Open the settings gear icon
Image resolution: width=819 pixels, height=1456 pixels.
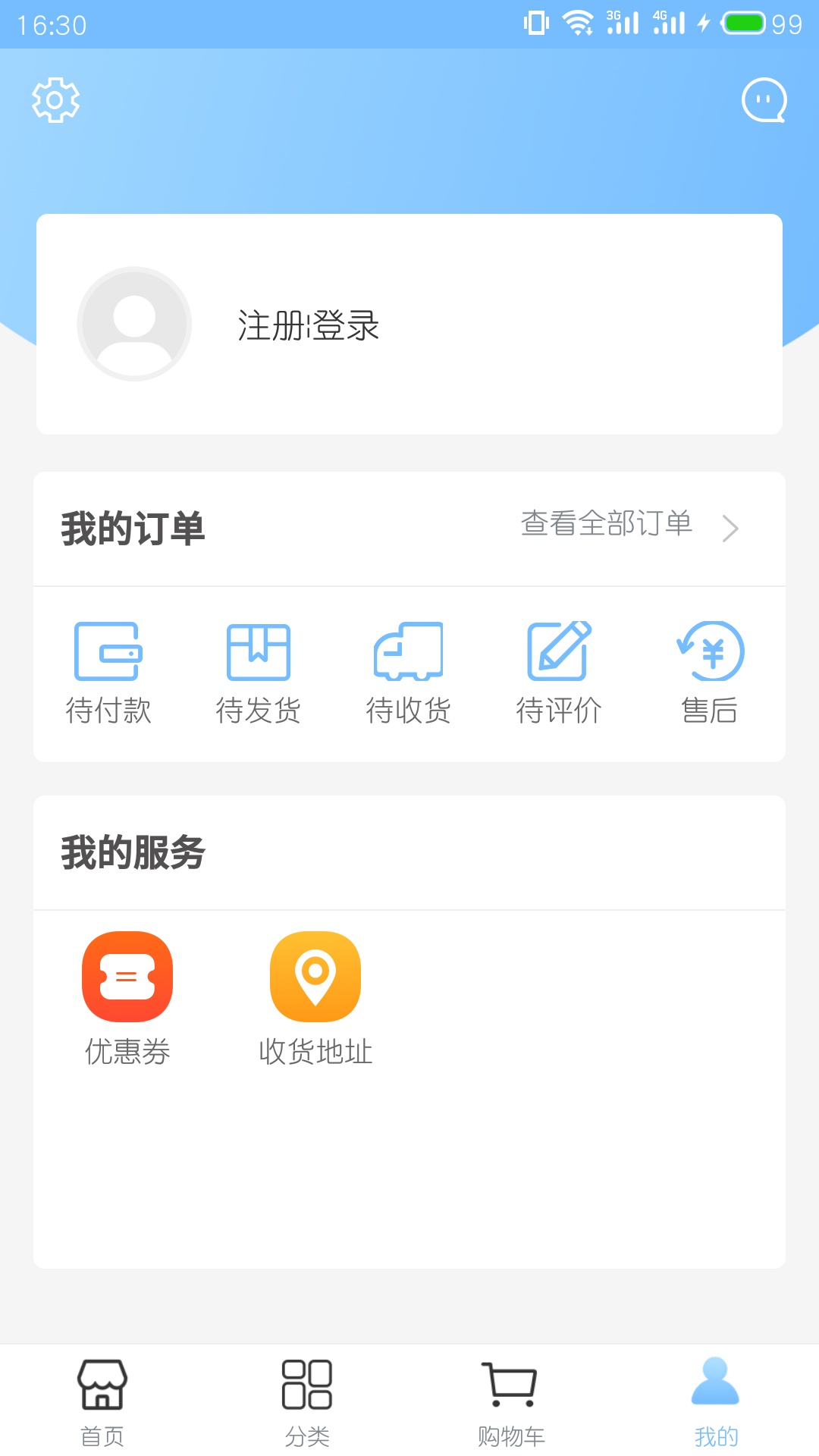pyautogui.click(x=55, y=99)
